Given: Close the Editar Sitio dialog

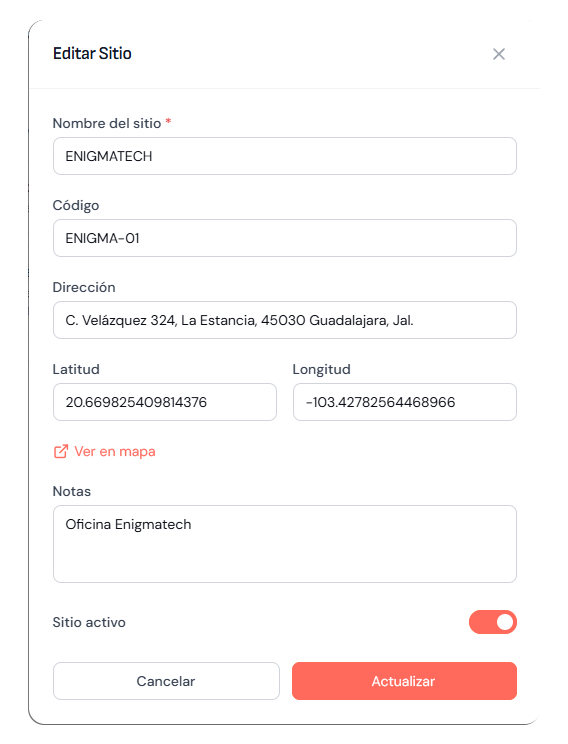Looking at the screenshot, I should pyautogui.click(x=498, y=54).
